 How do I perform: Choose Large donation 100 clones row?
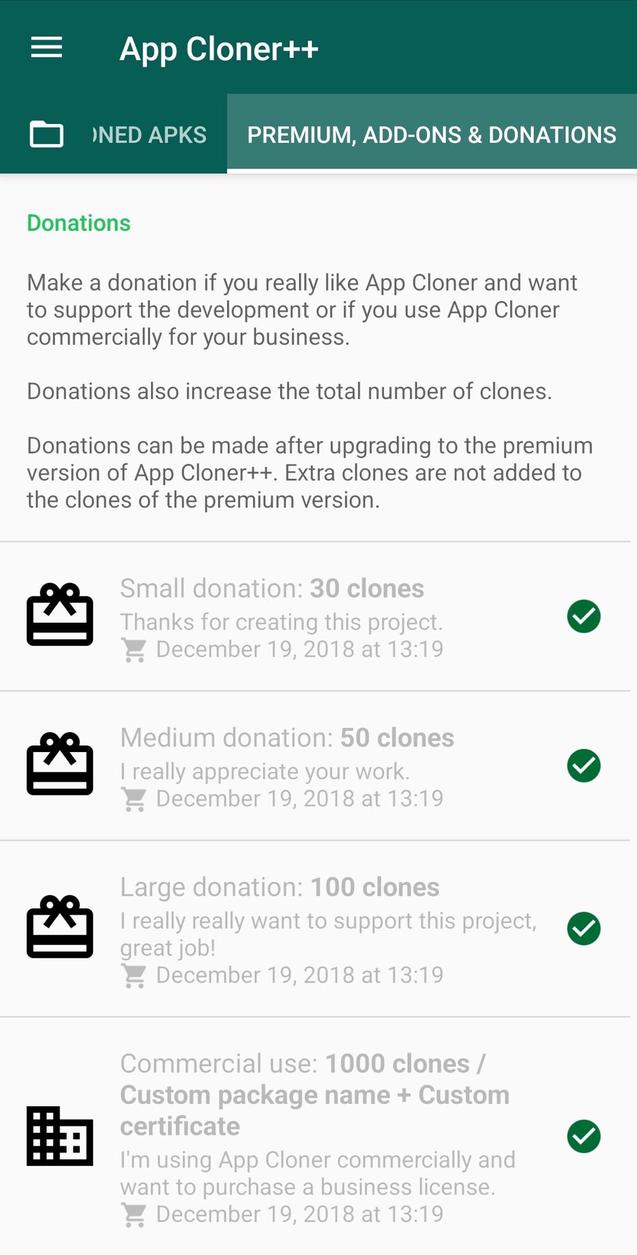(x=318, y=929)
